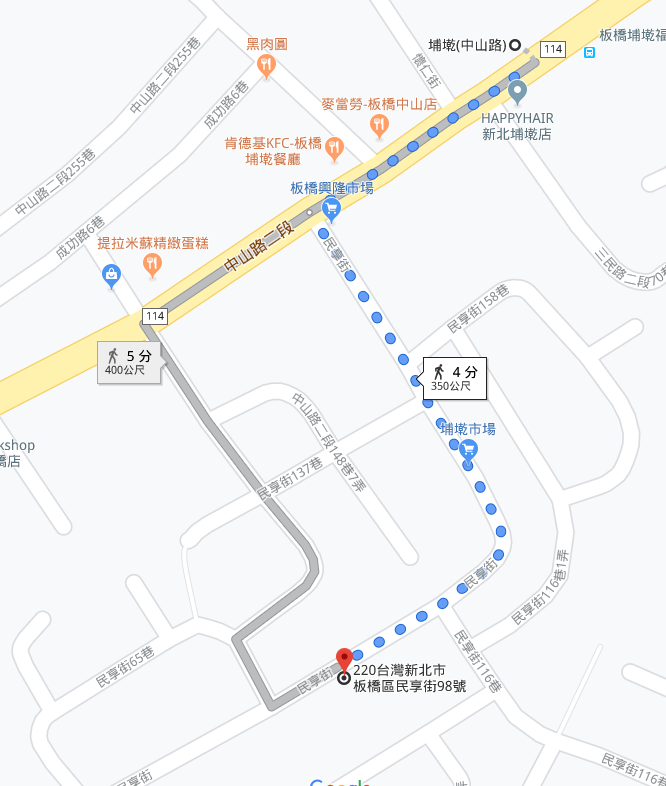The image size is (666, 786).
Task: Tap the 4-minute 350-meter route label
Action: 455,377
